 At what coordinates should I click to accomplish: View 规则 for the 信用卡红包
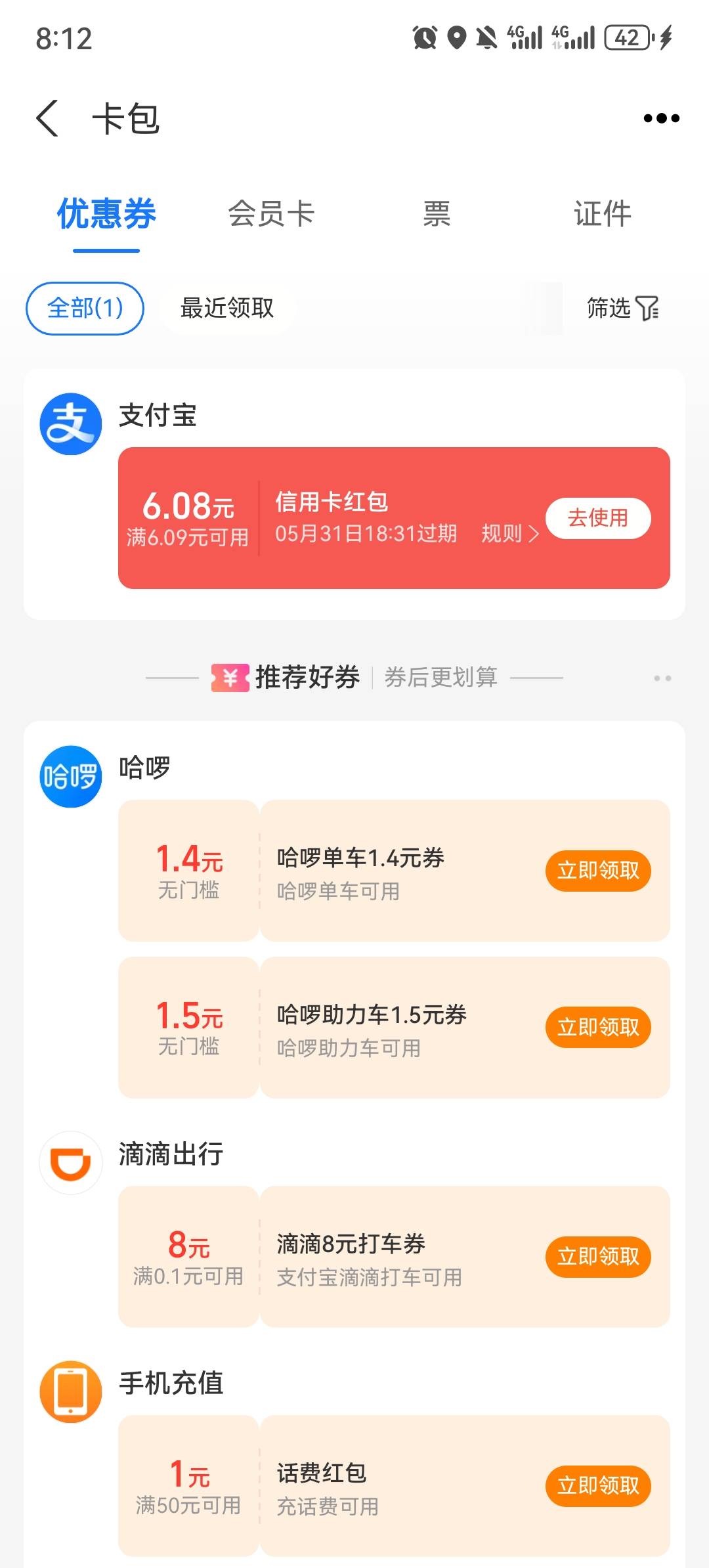pyautogui.click(x=510, y=534)
